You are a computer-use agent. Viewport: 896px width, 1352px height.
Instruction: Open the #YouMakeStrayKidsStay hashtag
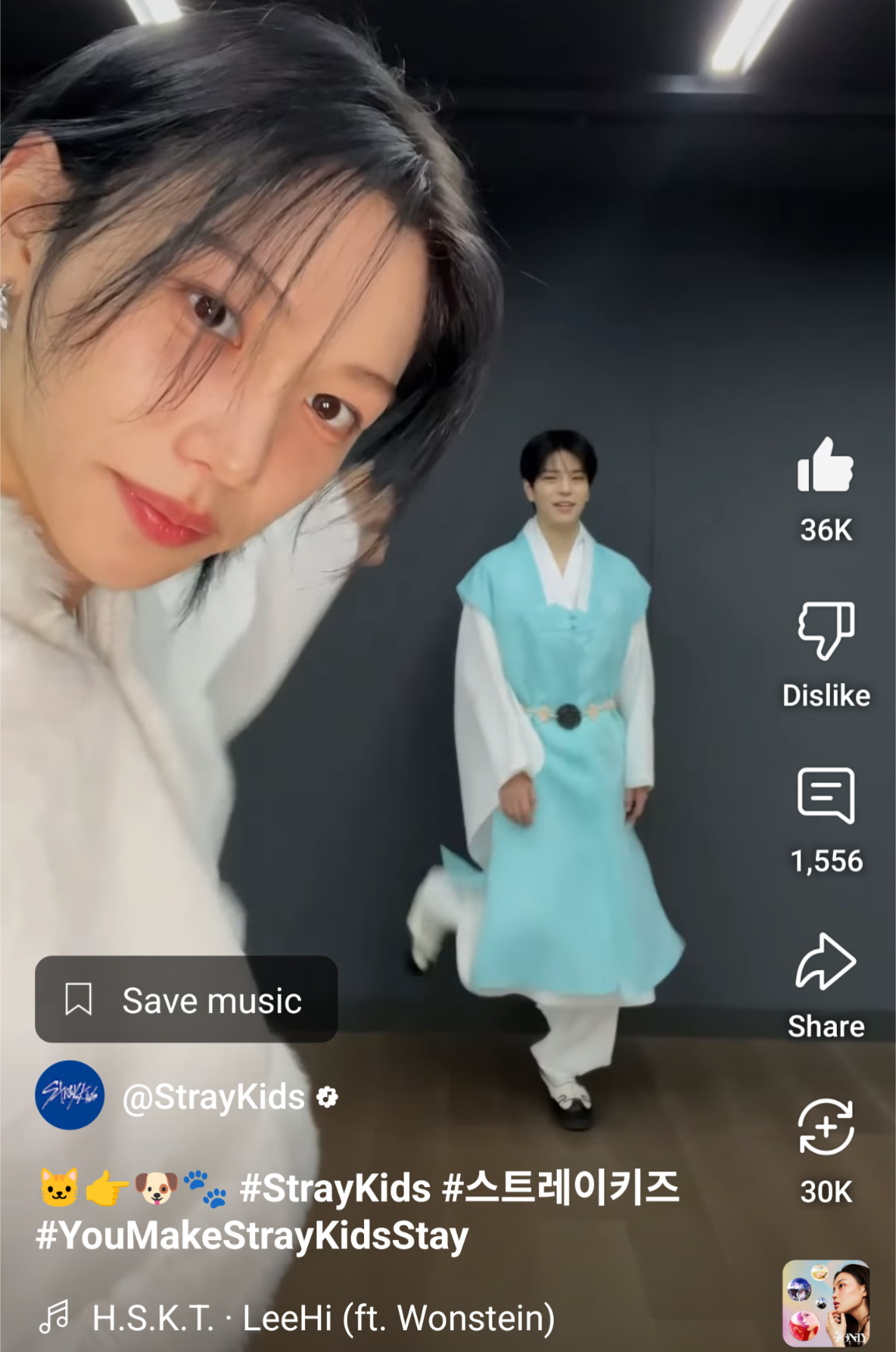[x=253, y=1235]
